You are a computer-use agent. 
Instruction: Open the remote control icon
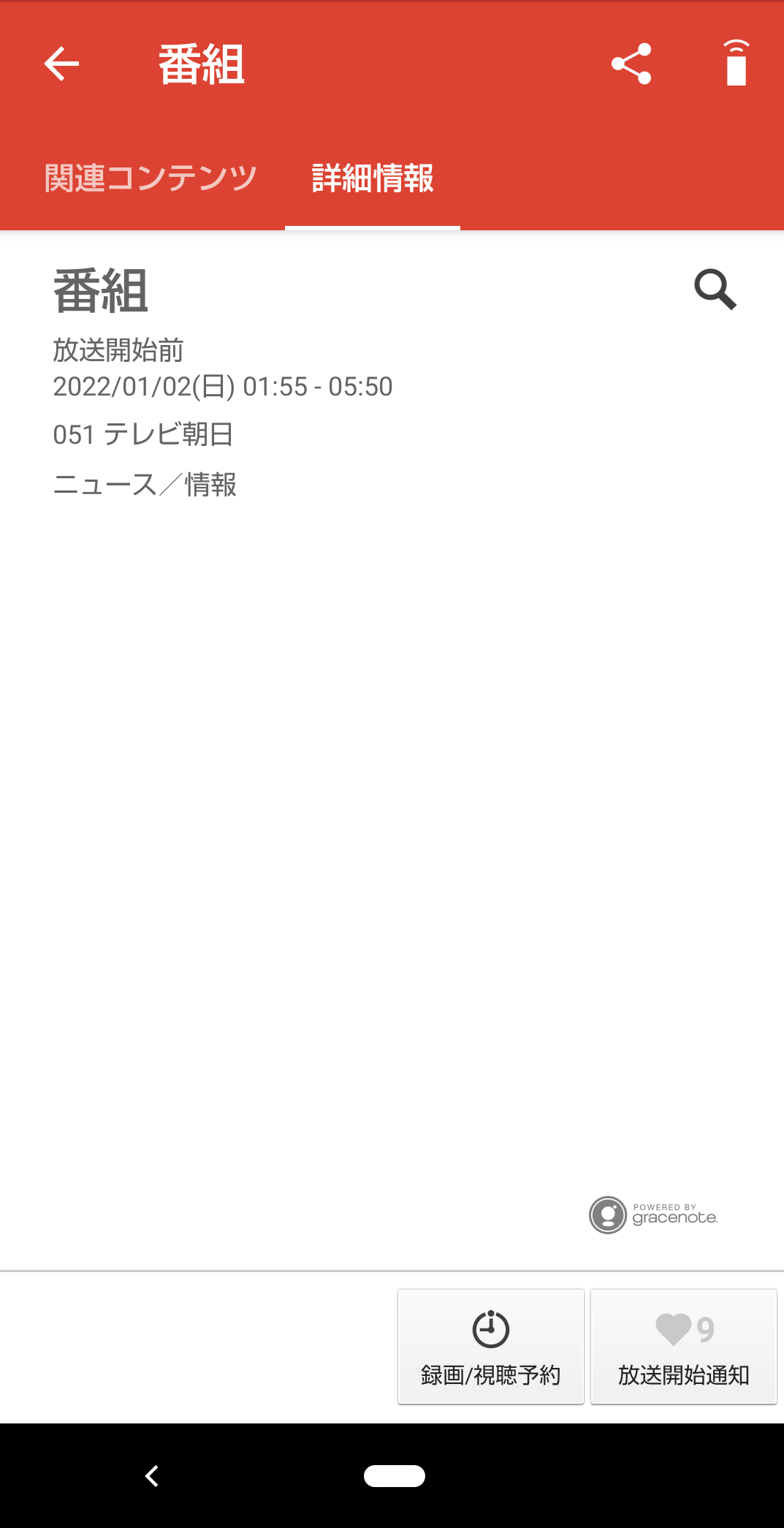(x=737, y=63)
